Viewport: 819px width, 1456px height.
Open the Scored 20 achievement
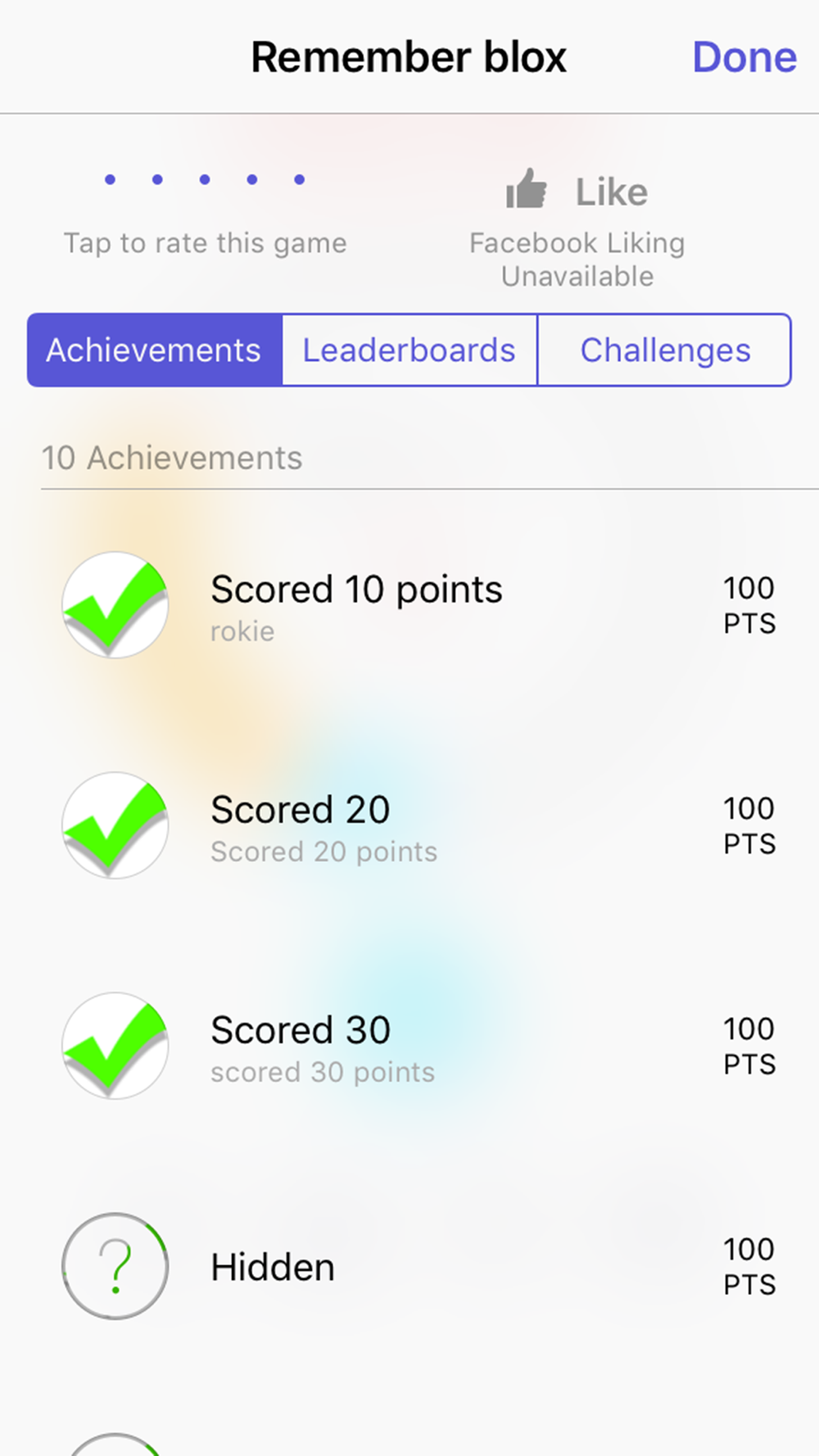point(409,826)
